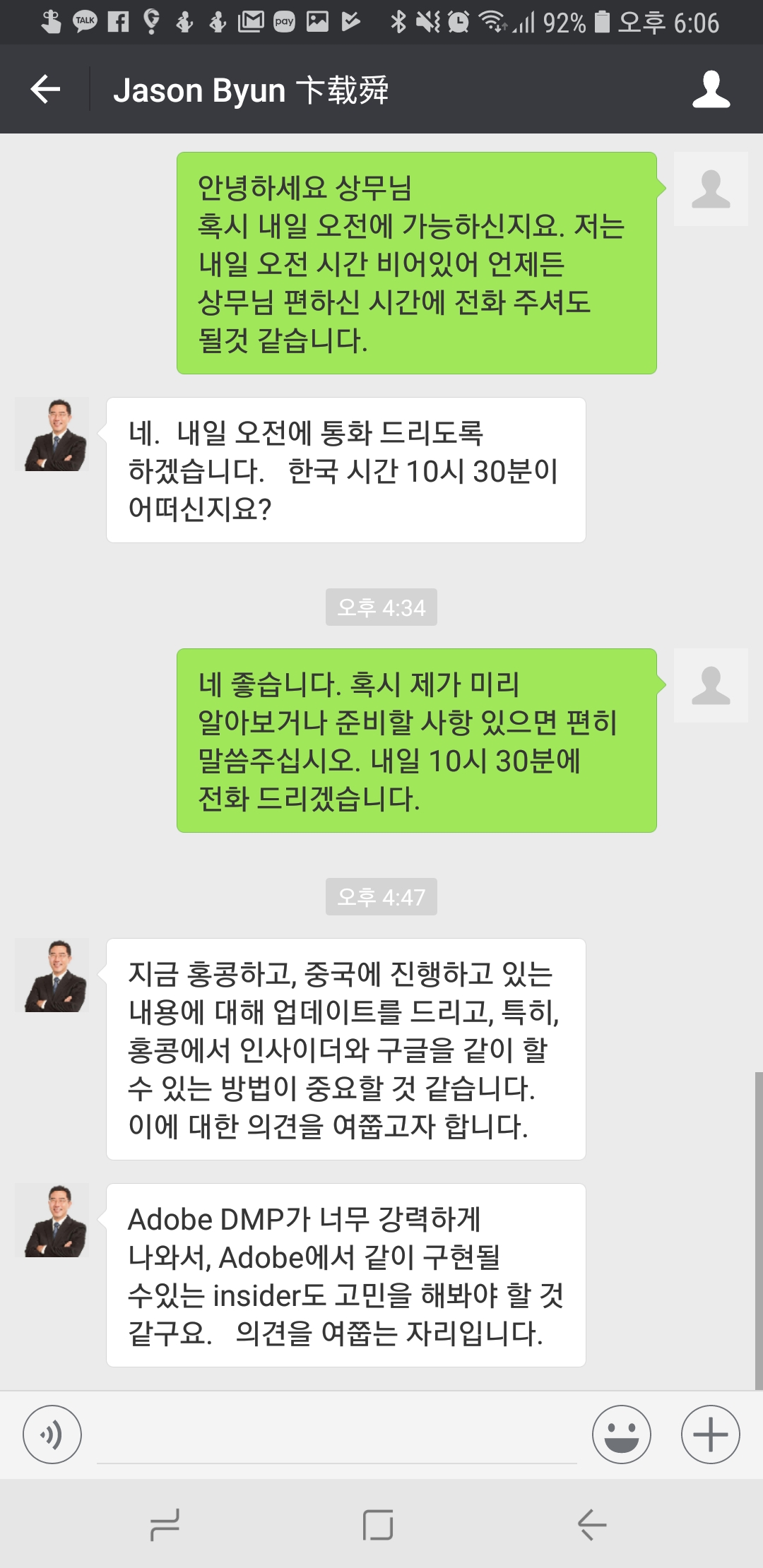The width and height of the screenshot is (763, 1568).
Task: Go to the home screen
Action: [x=378, y=1524]
